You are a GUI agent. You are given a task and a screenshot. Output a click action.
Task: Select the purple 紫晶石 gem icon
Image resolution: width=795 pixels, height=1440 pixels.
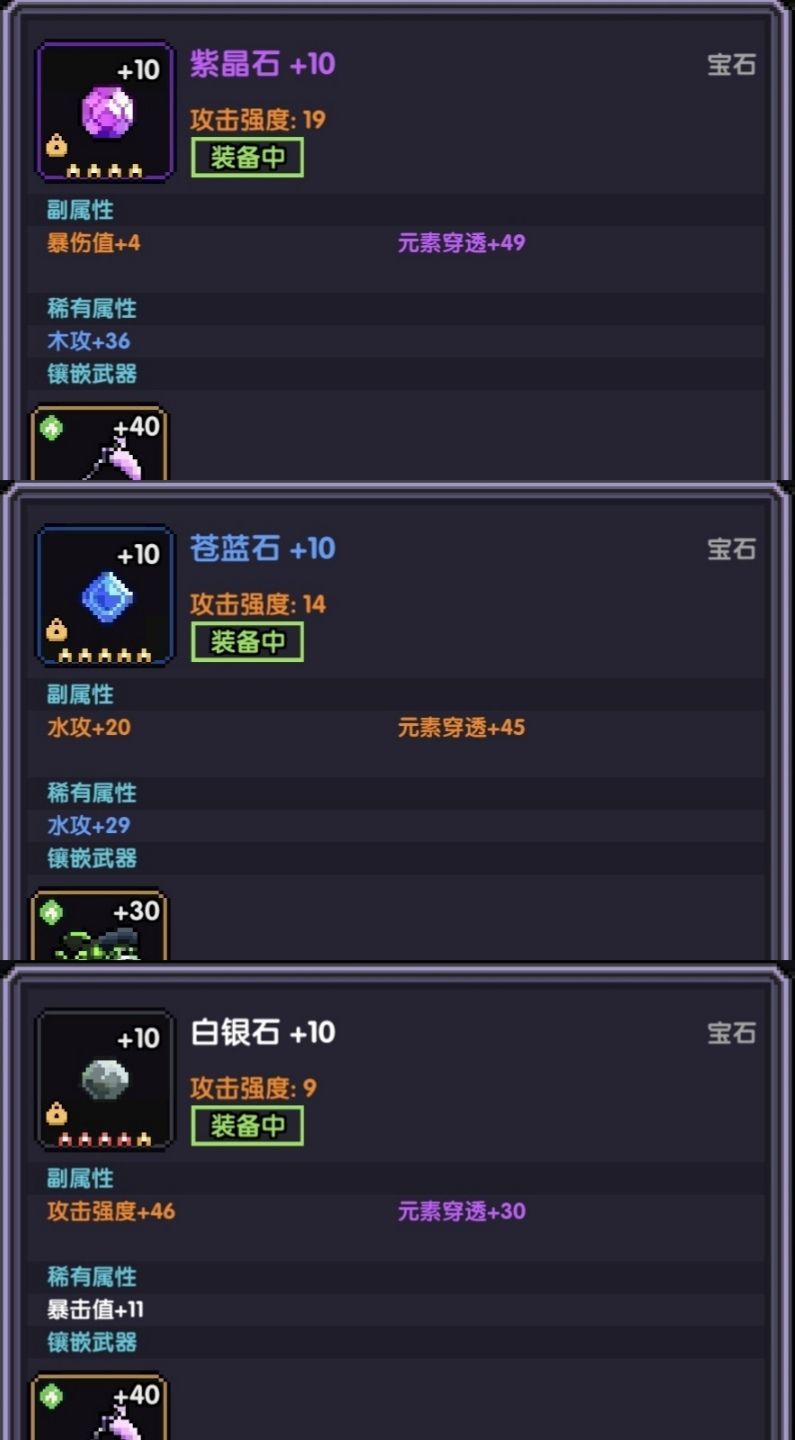[x=104, y=110]
